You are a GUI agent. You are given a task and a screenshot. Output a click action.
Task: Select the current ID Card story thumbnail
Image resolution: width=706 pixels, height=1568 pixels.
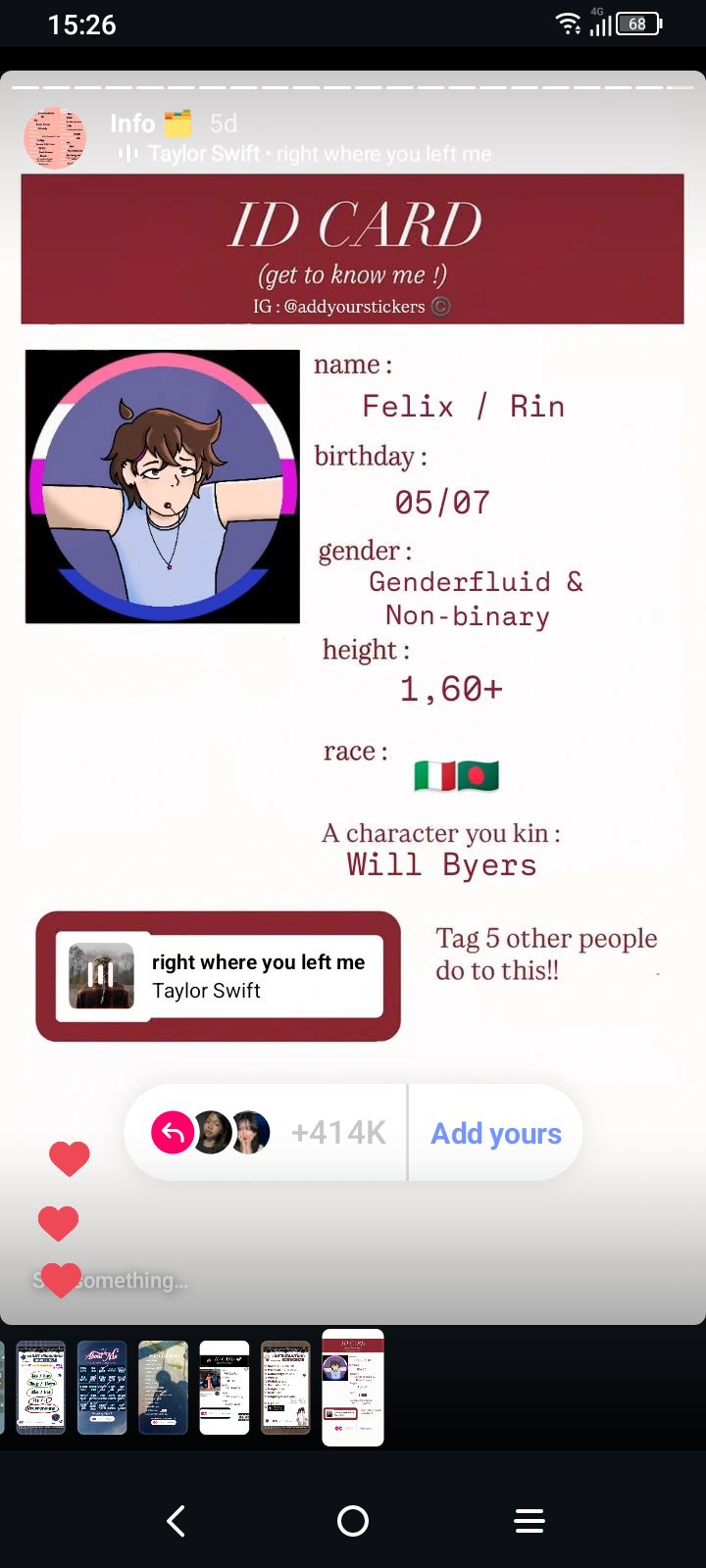click(353, 1388)
